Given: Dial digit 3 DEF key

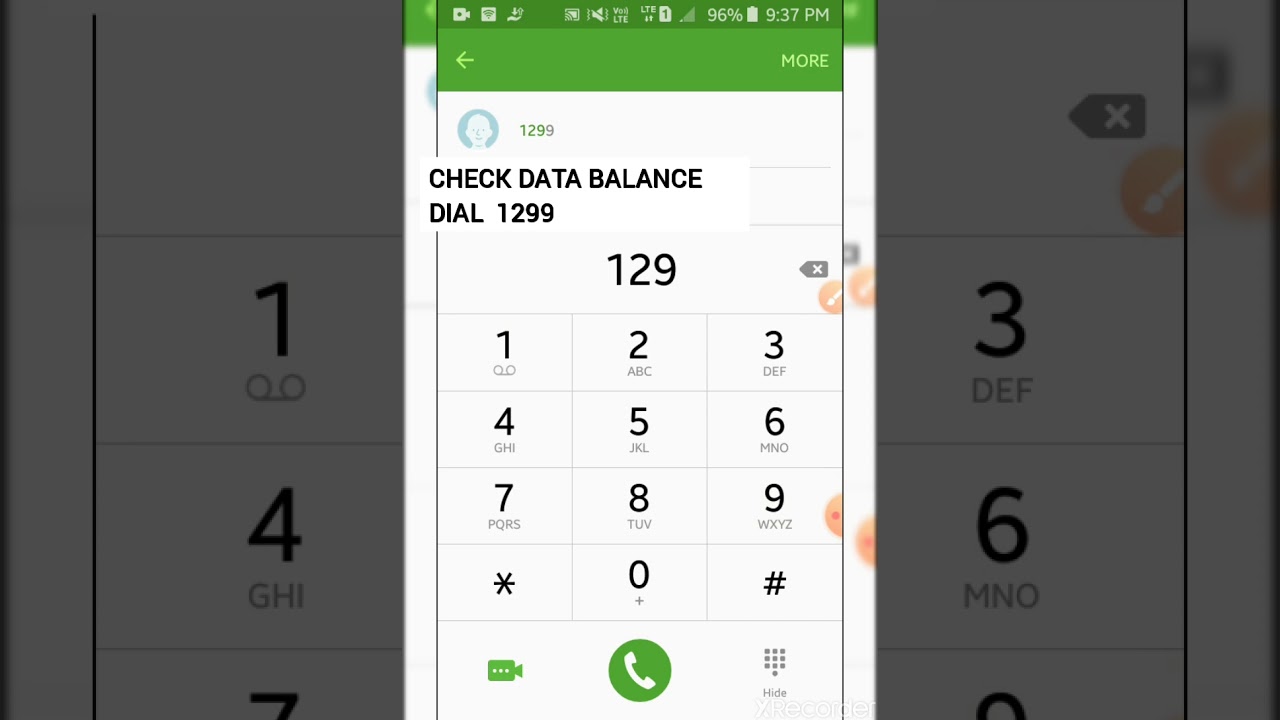Looking at the screenshot, I should pyautogui.click(x=774, y=352).
